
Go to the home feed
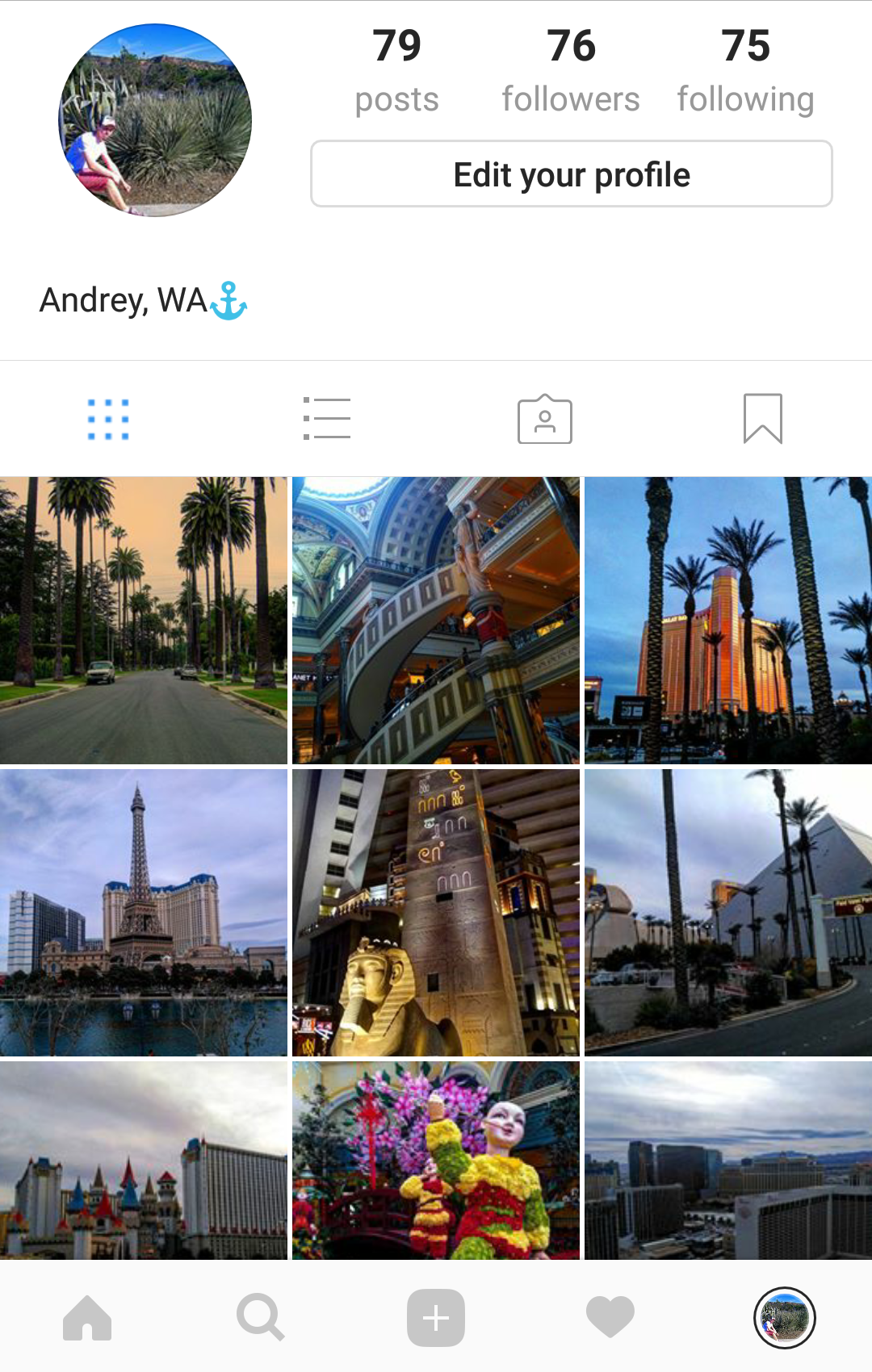pyautogui.click(x=87, y=1318)
